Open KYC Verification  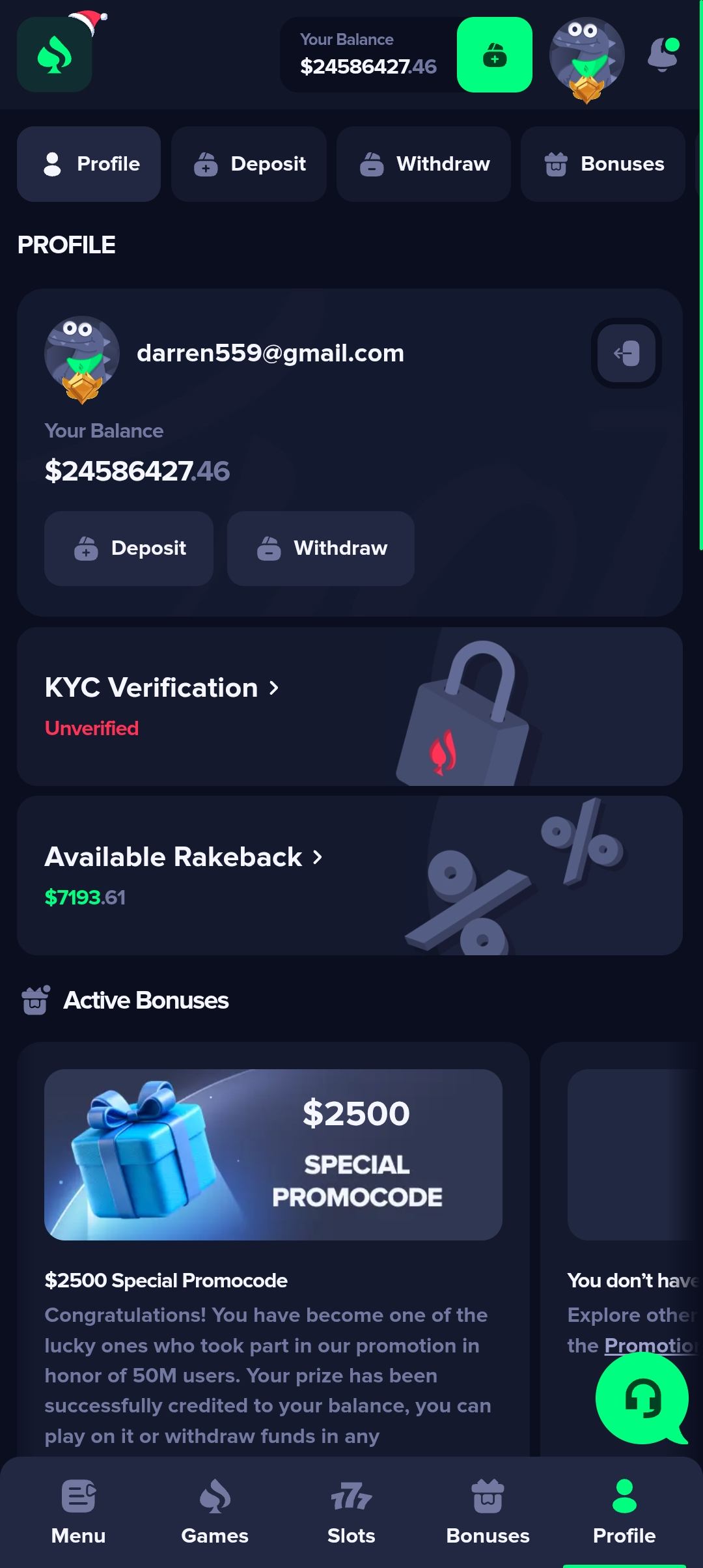161,688
